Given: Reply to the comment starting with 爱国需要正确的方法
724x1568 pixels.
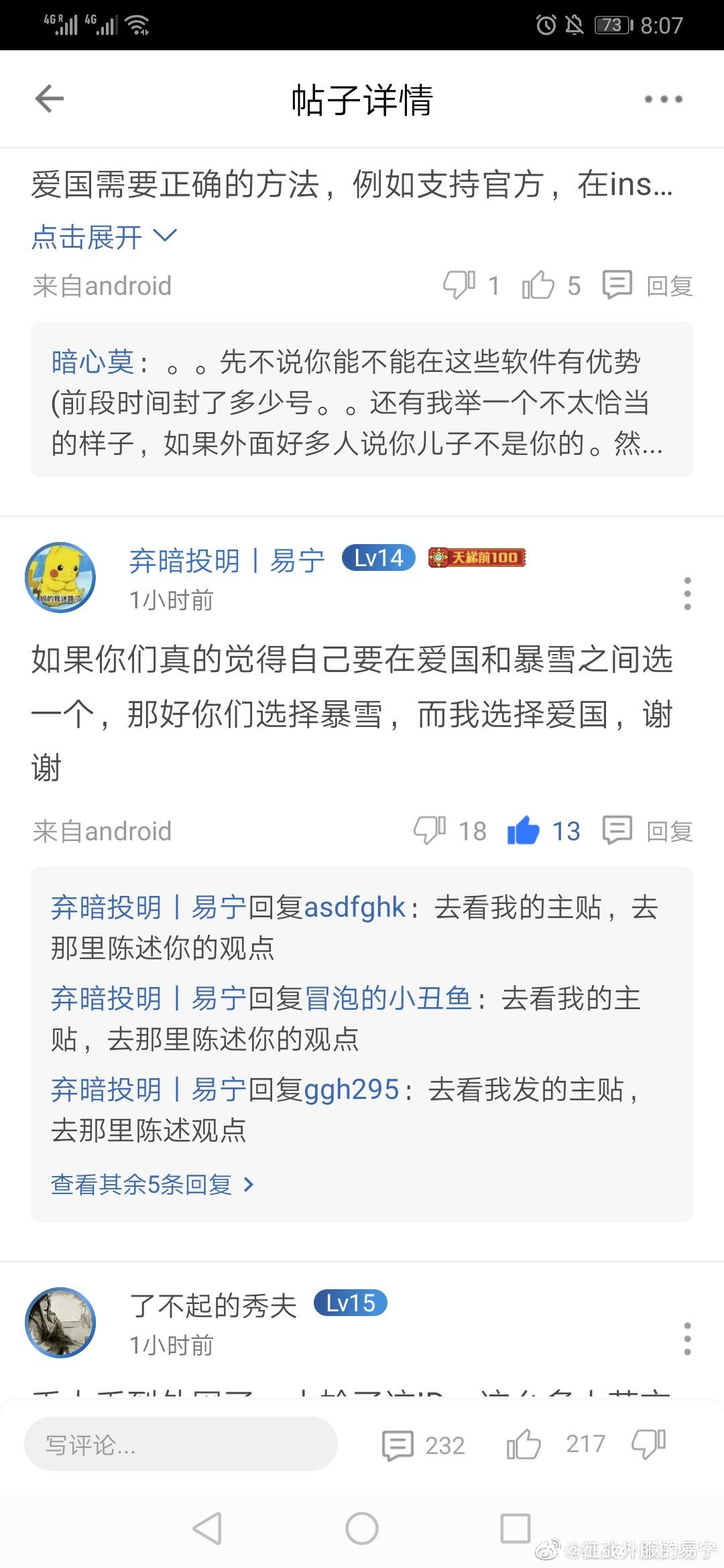Looking at the screenshot, I should [648, 285].
